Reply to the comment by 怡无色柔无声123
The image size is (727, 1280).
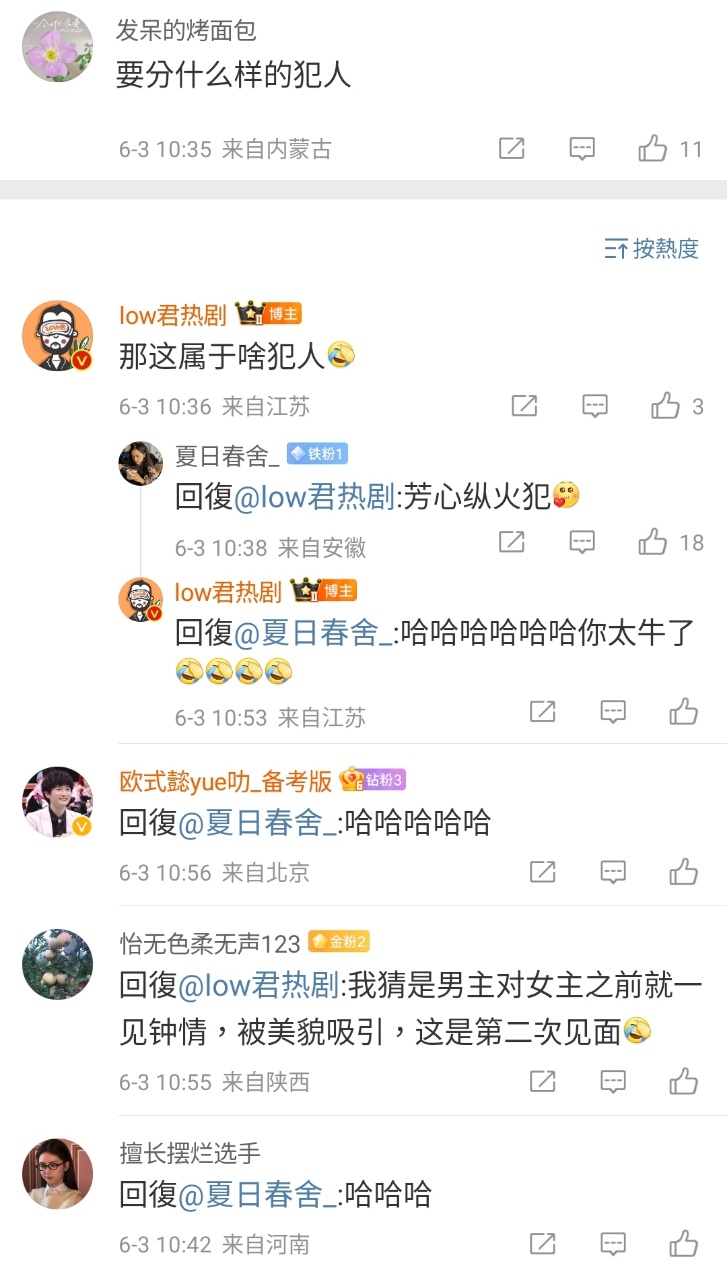click(x=613, y=1081)
